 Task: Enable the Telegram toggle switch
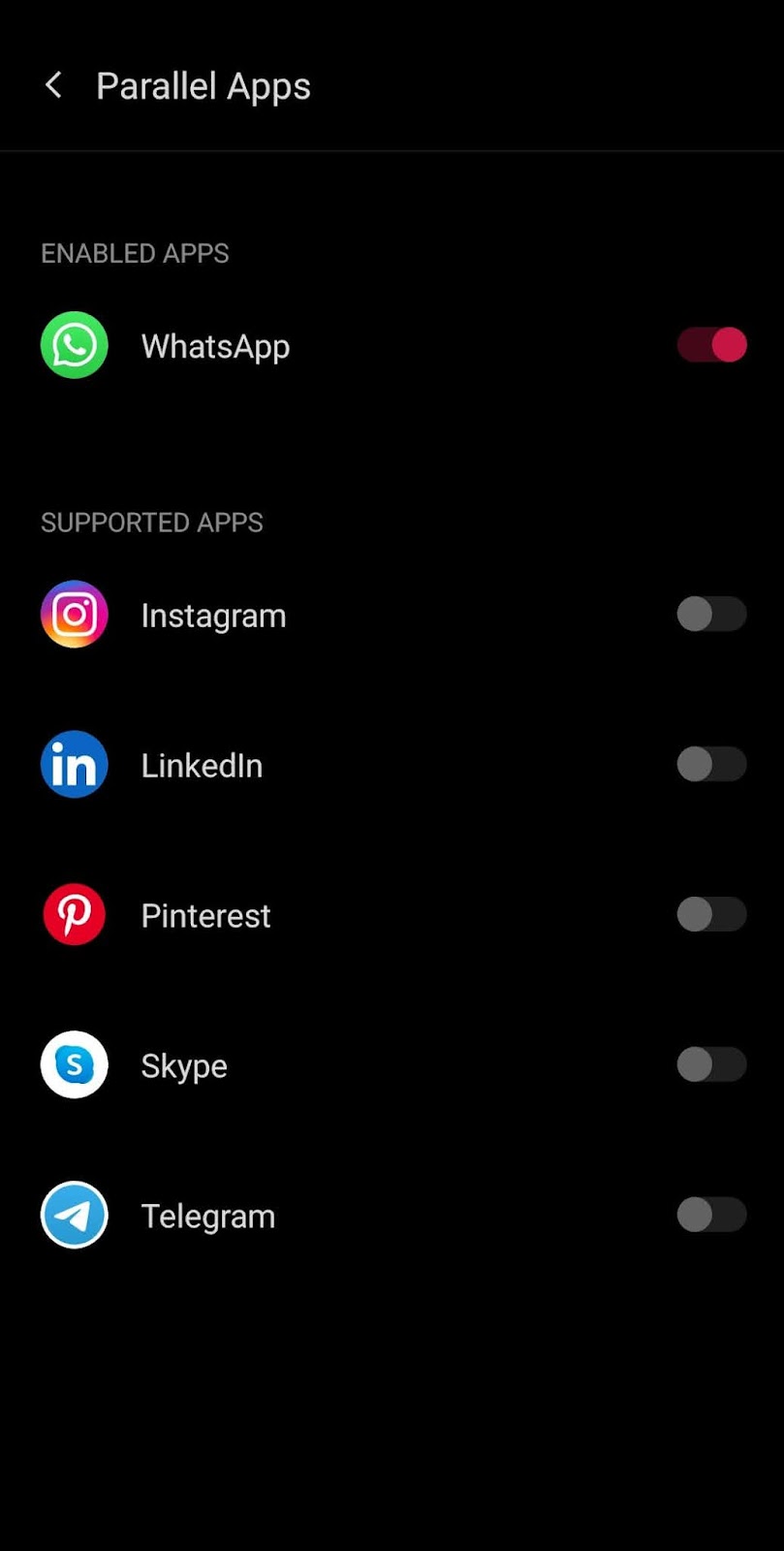point(711,1215)
